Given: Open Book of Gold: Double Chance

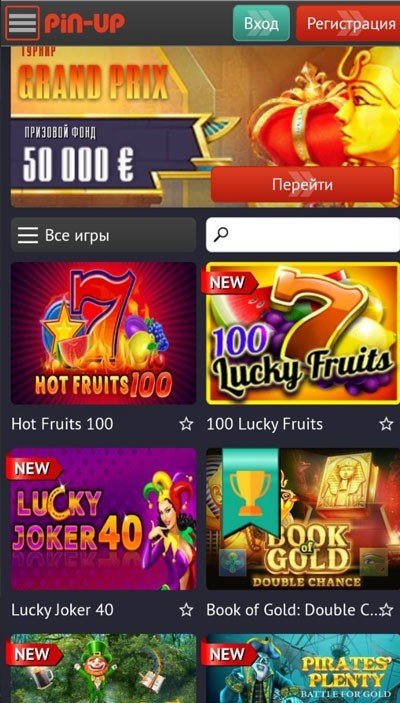Looking at the screenshot, I should (x=303, y=519).
